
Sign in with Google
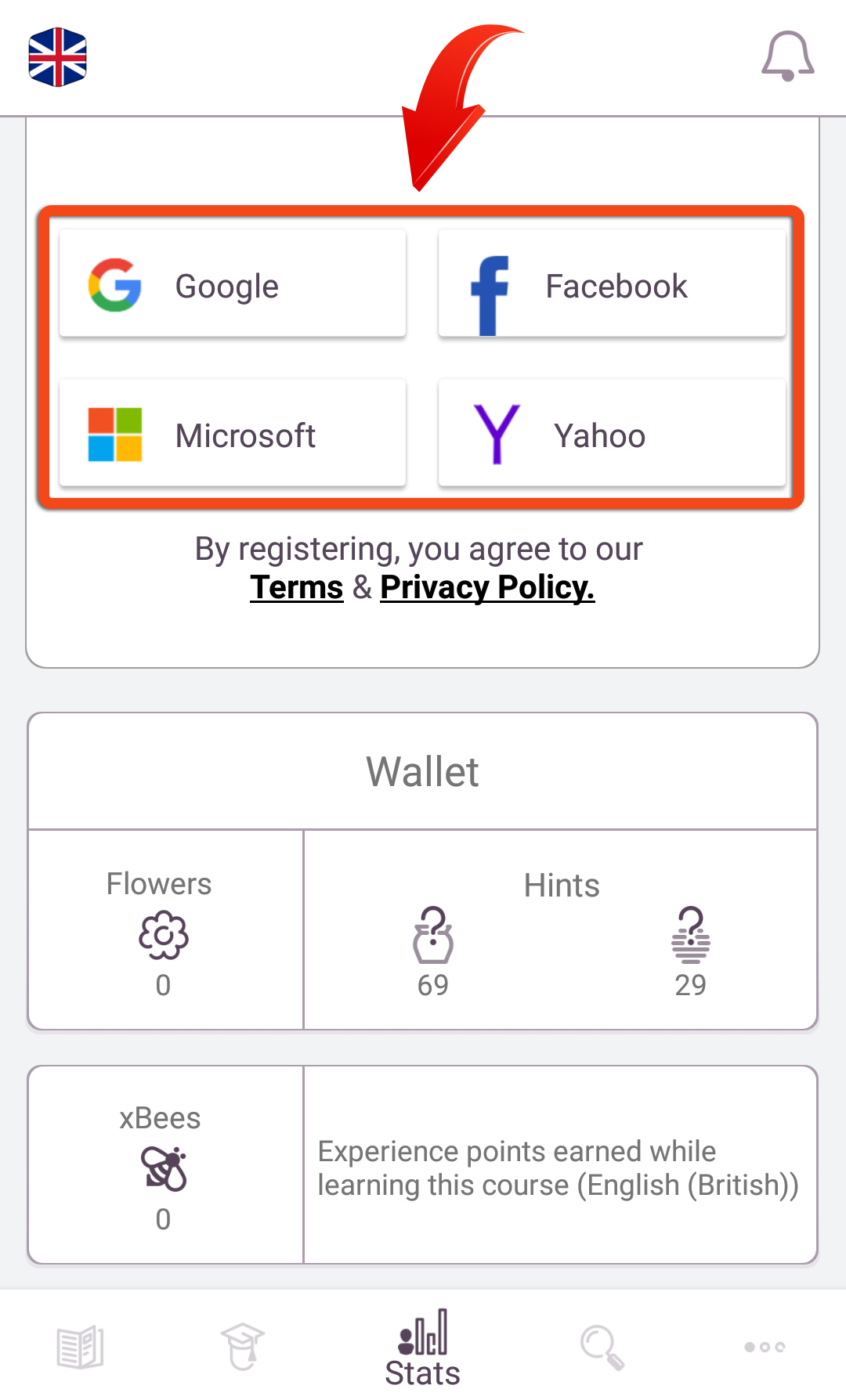point(233,284)
